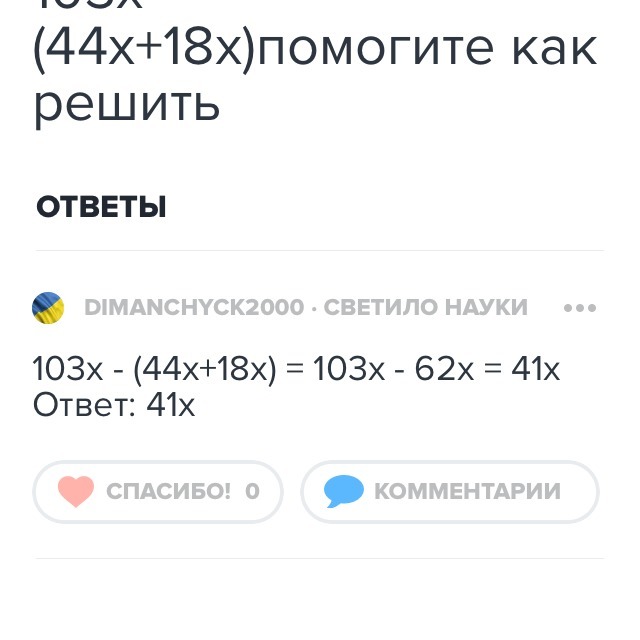The width and height of the screenshot is (640, 640).
Task: Open the three-dot menu on the answer
Action: pos(580,308)
